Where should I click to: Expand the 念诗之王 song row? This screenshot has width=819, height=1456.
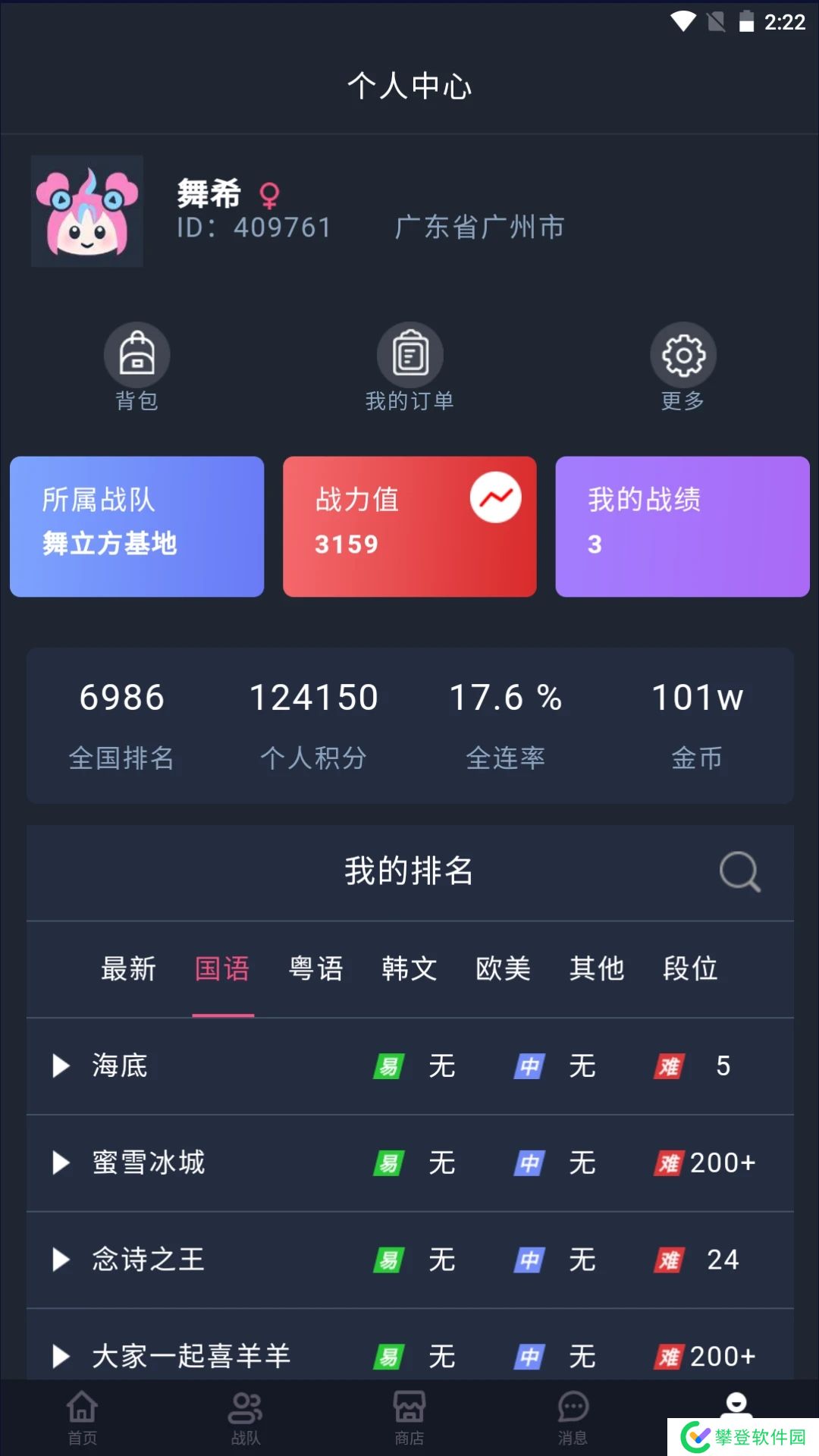[x=61, y=1260]
